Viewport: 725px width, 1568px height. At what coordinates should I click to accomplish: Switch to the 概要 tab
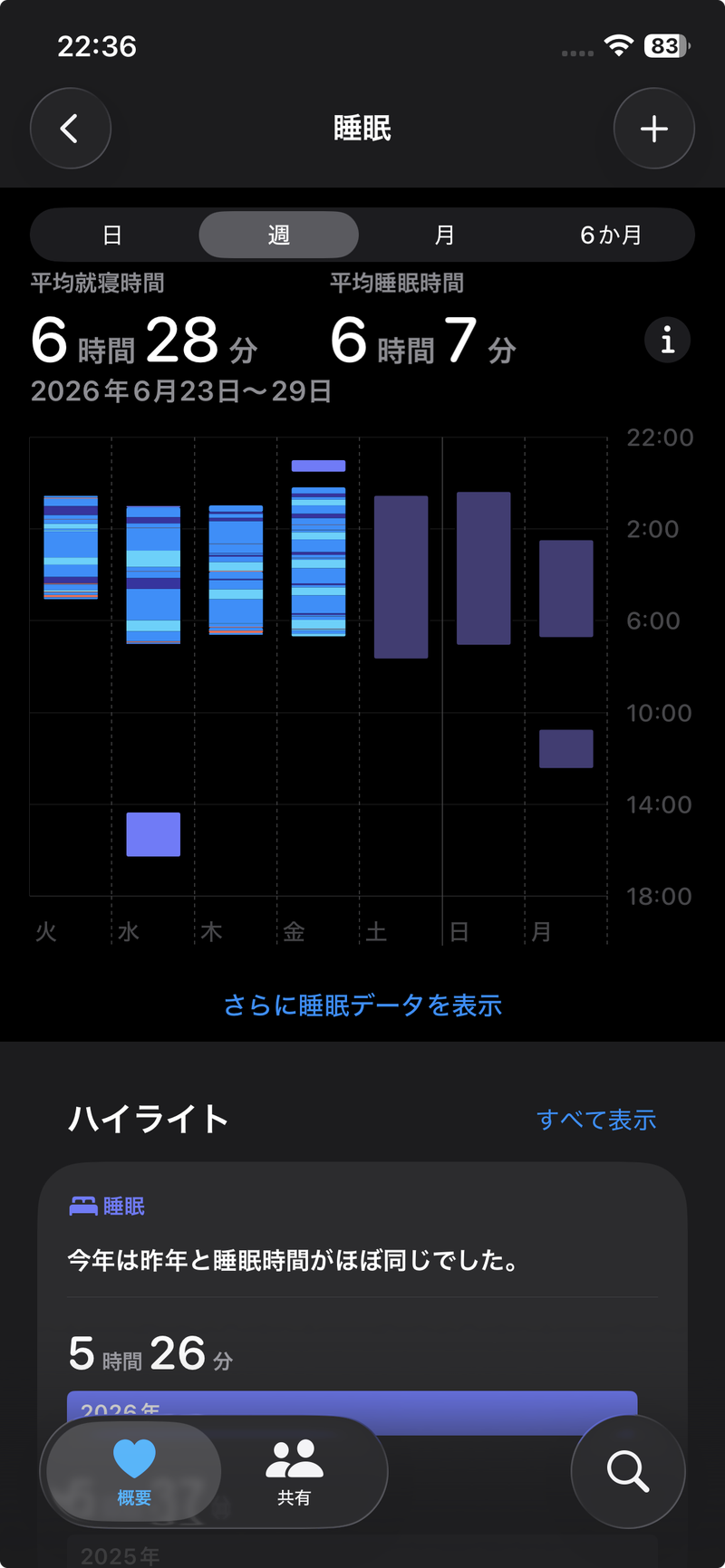pyautogui.click(x=134, y=1473)
